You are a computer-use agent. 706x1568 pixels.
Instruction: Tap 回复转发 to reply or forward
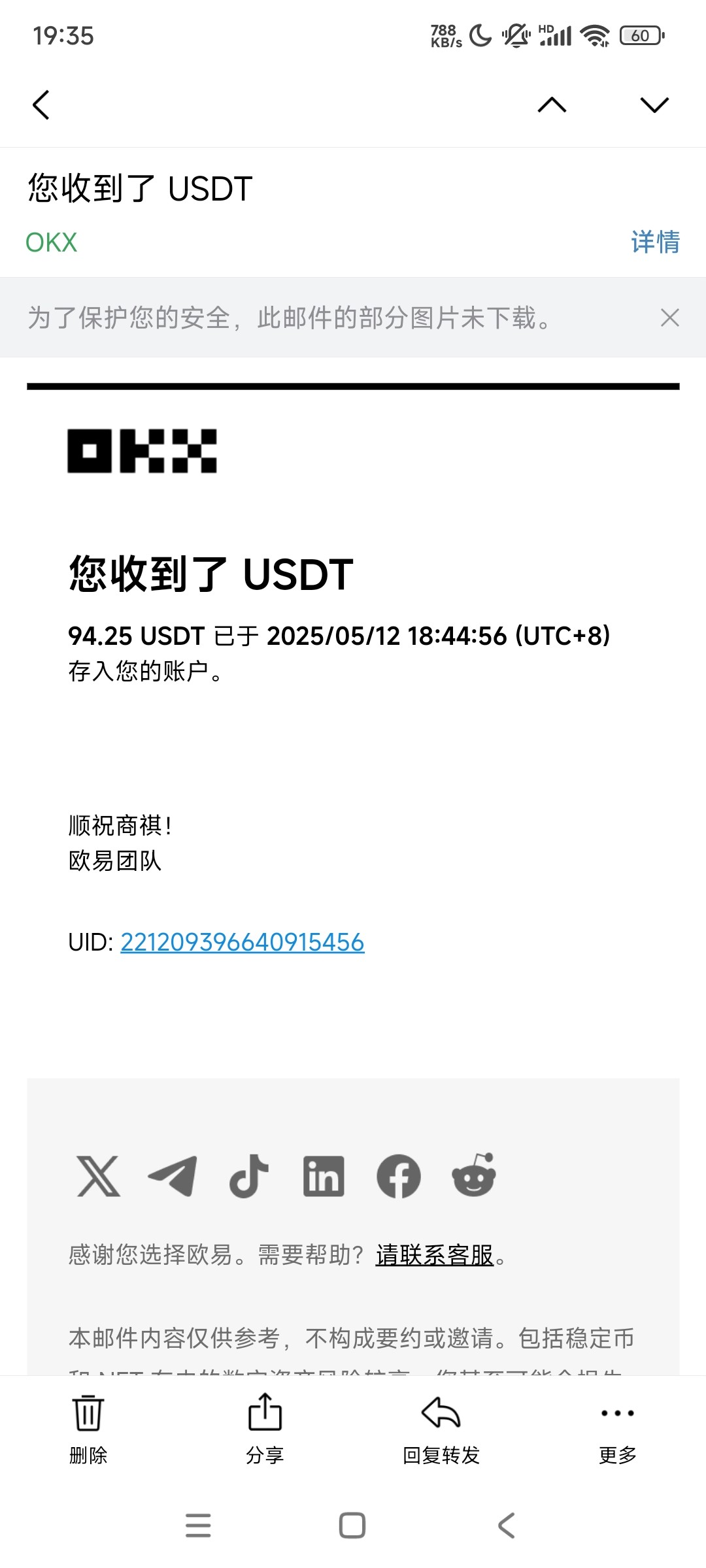tap(441, 1429)
